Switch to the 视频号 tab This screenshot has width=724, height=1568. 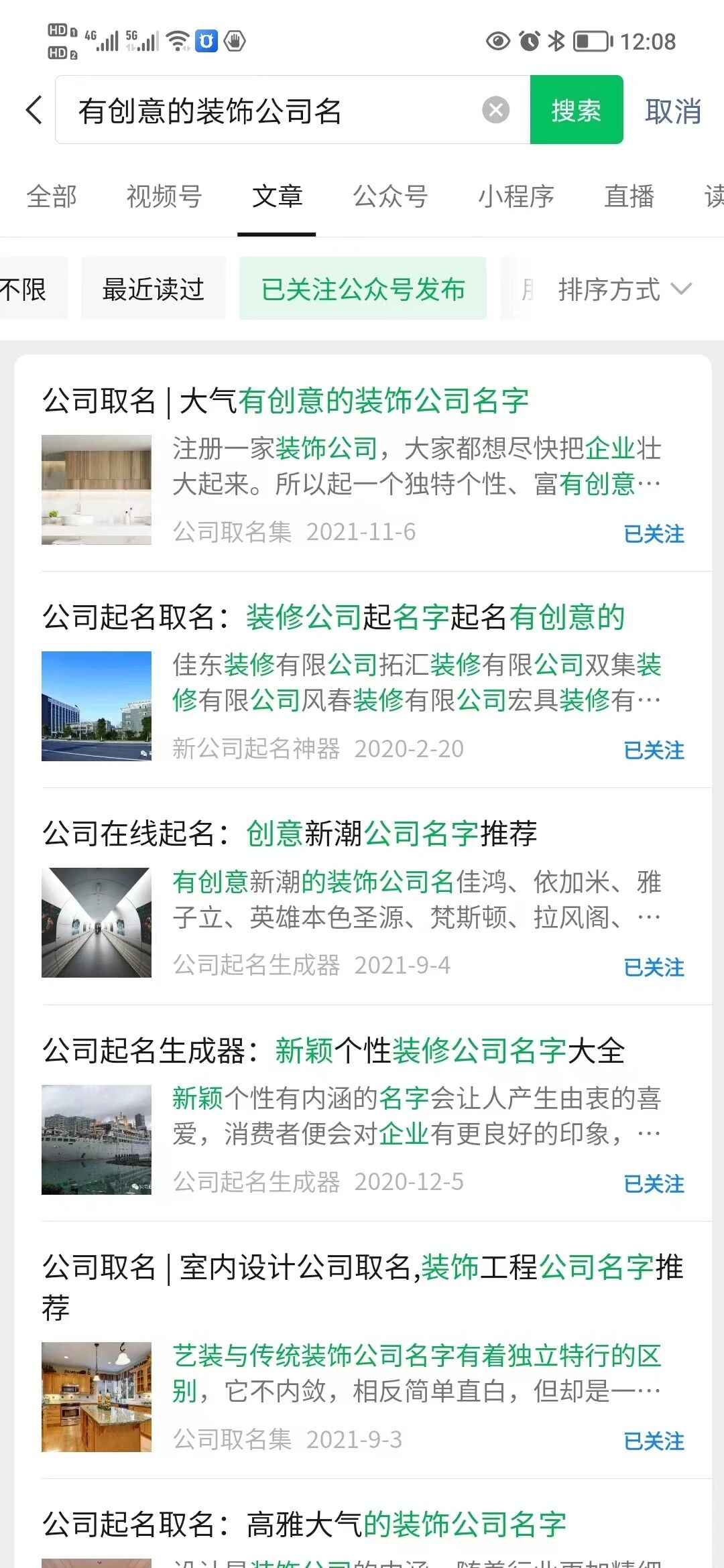pyautogui.click(x=164, y=197)
